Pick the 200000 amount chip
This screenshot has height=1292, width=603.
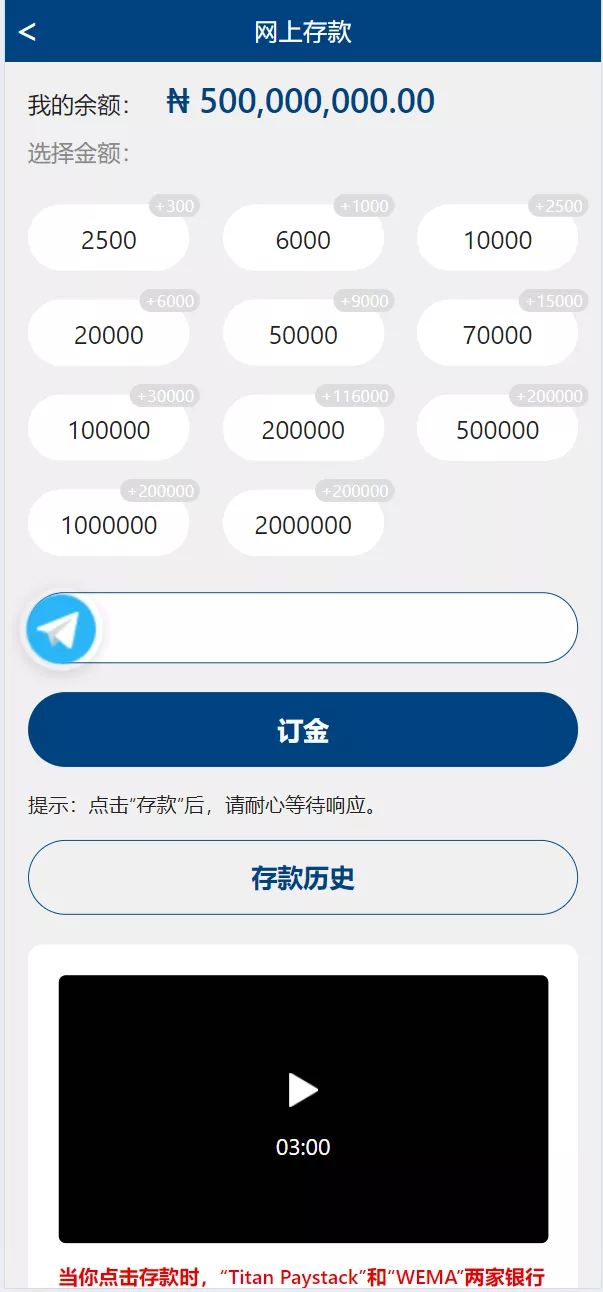303,430
